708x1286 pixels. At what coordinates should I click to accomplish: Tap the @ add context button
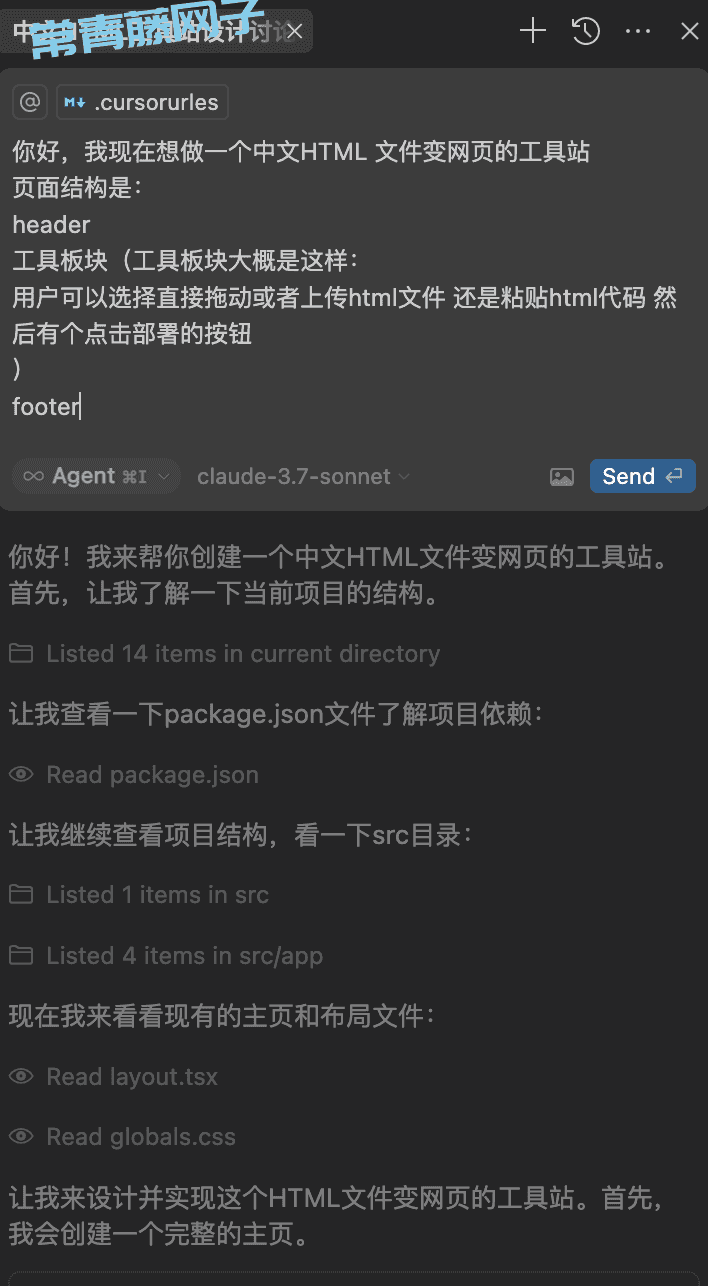click(30, 102)
